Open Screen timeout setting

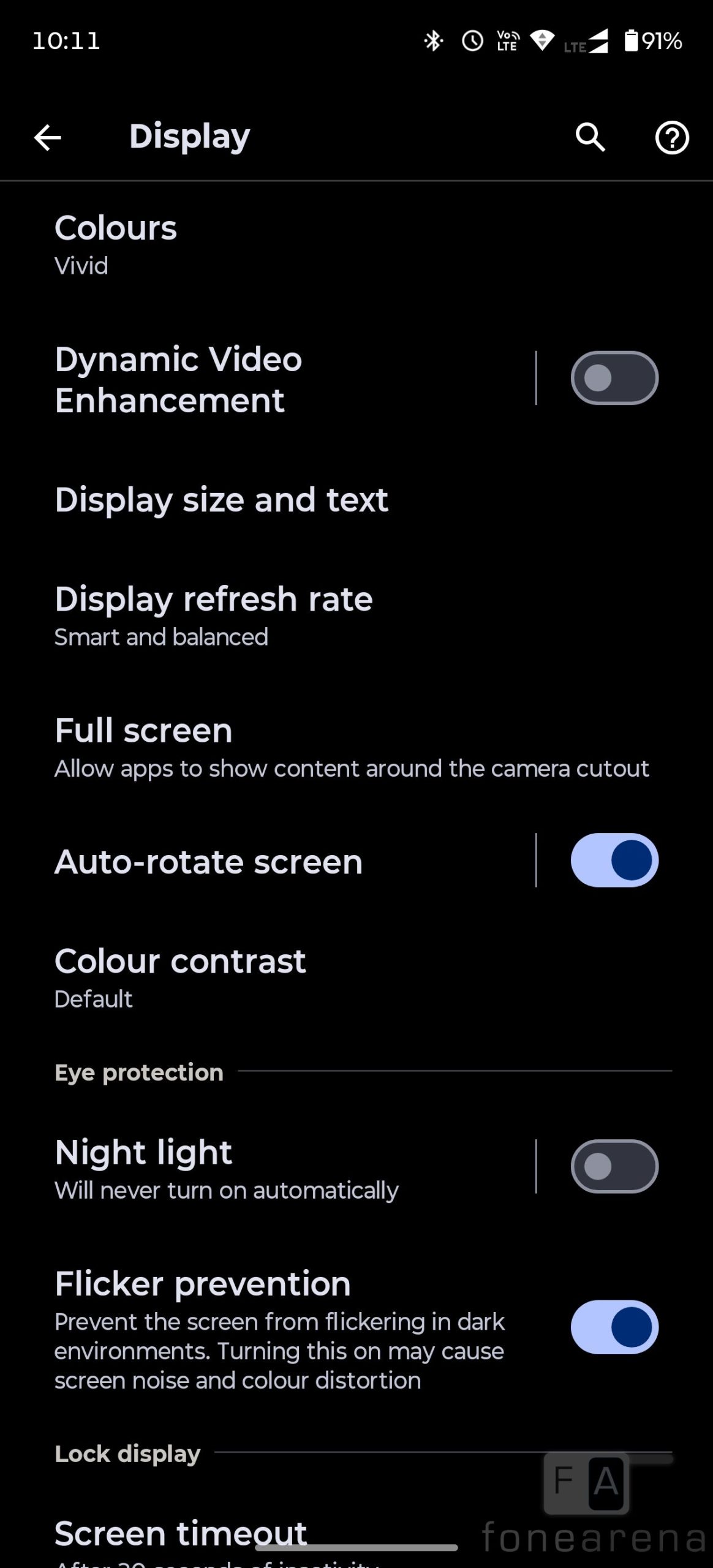180,1534
